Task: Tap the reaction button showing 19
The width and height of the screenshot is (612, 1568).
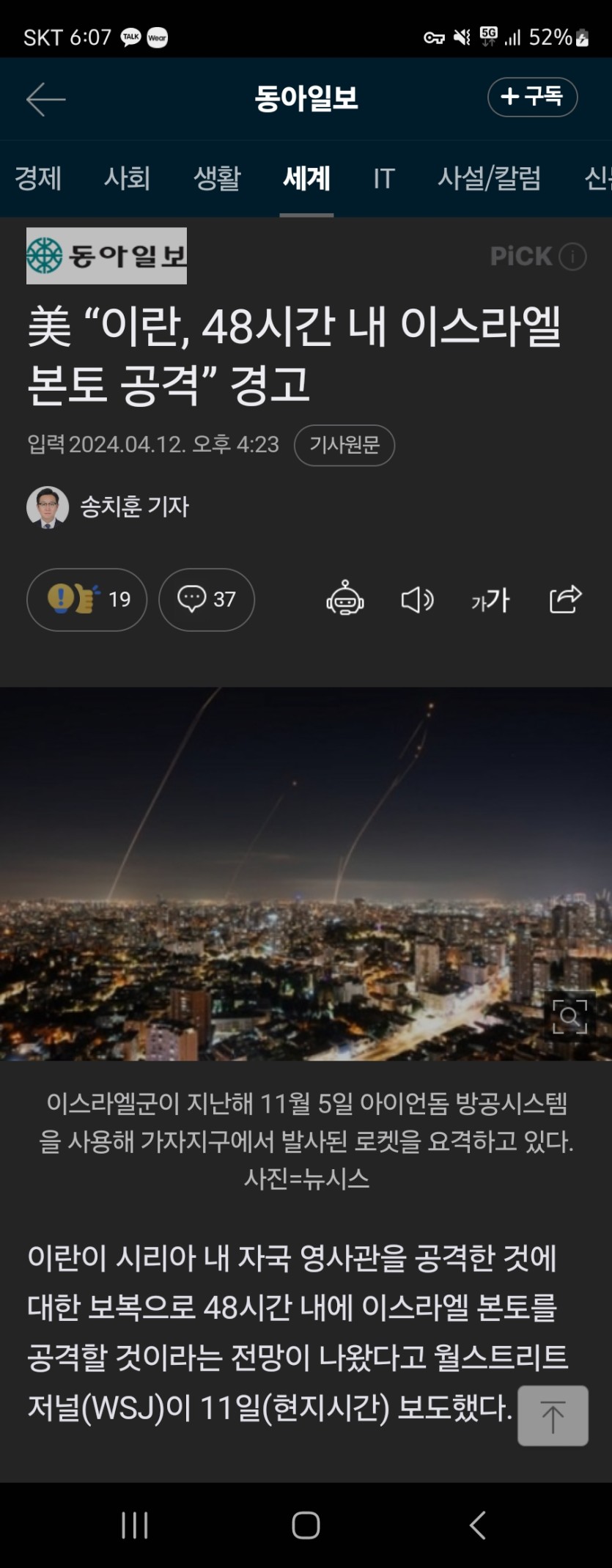Action: click(x=86, y=600)
